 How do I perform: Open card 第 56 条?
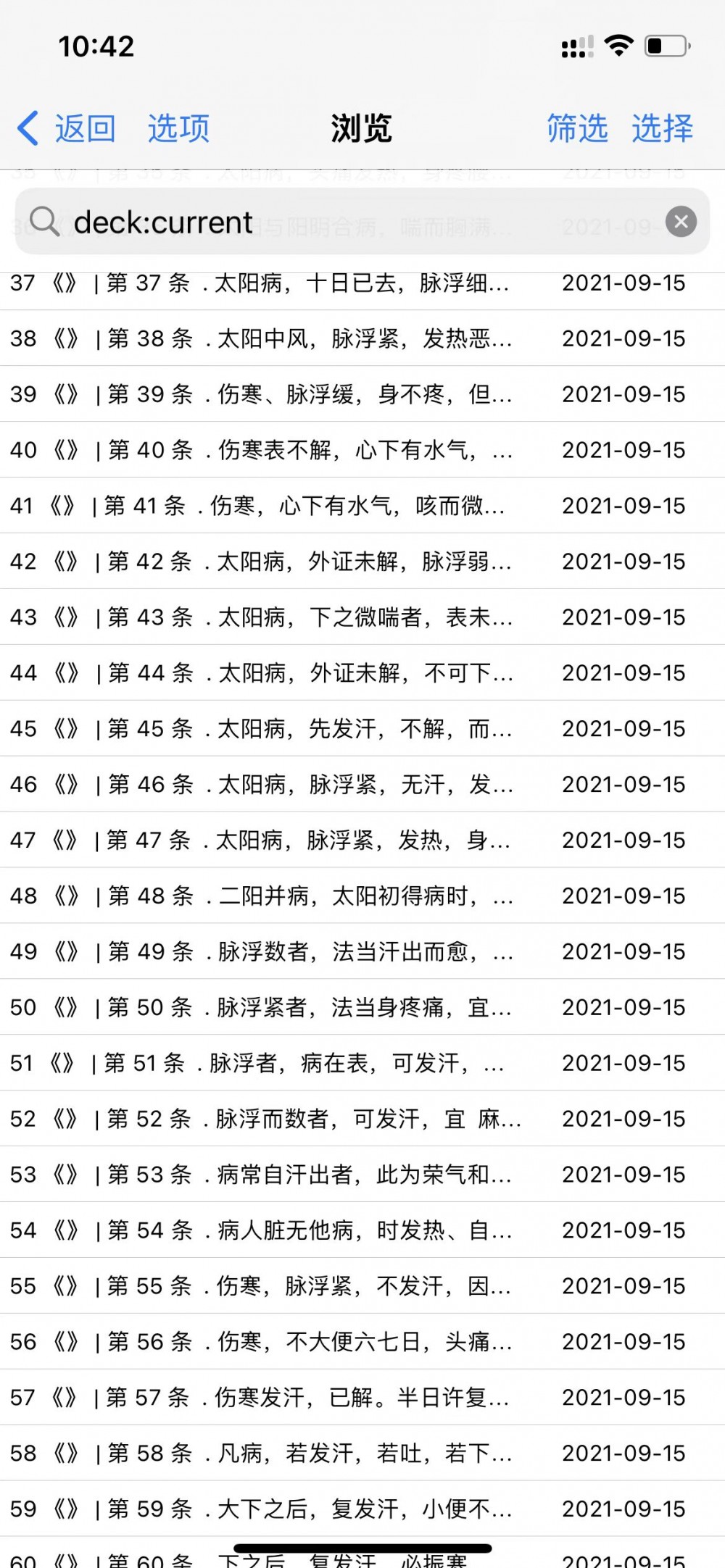point(362,1342)
